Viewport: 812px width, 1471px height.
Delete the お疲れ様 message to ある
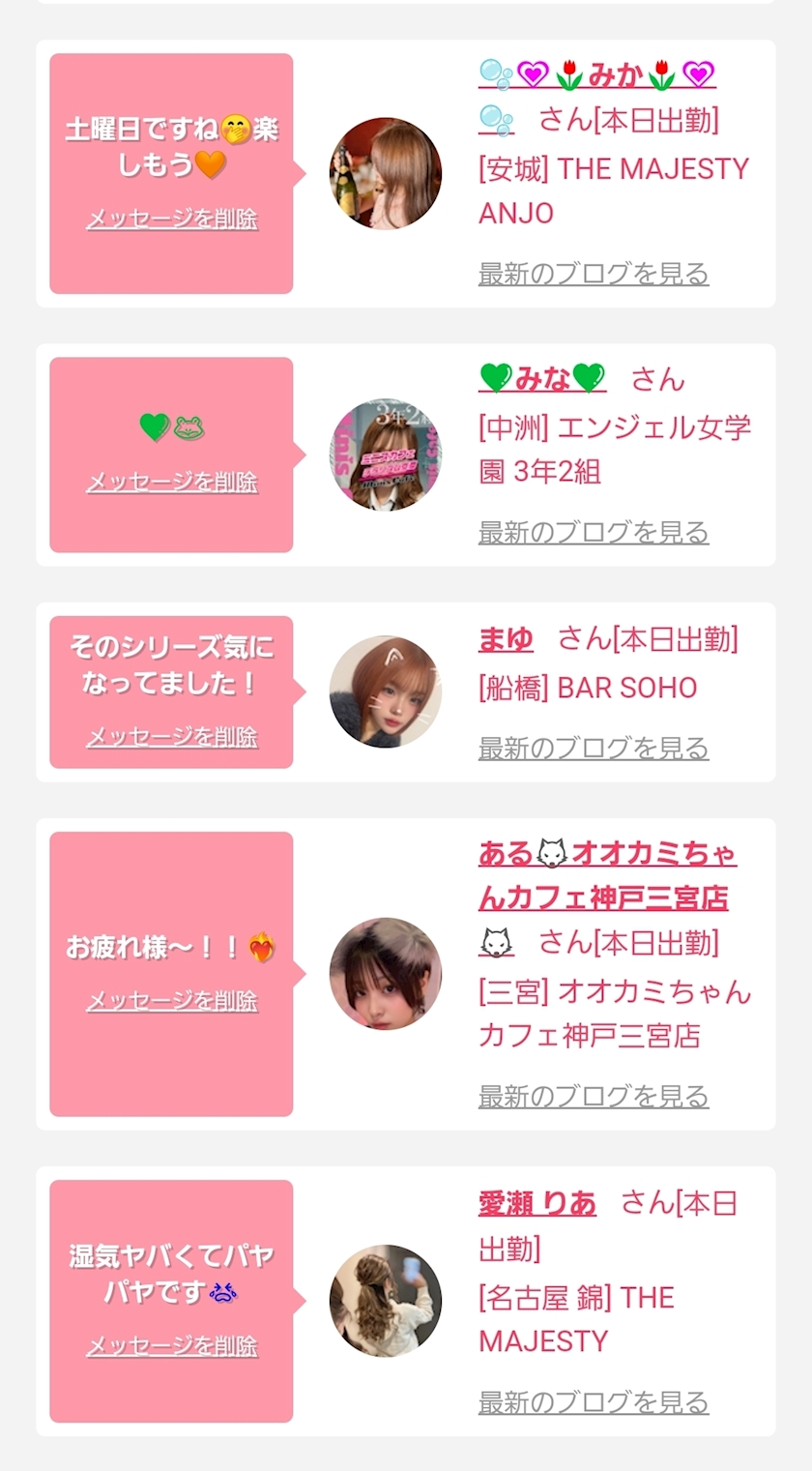click(172, 1000)
